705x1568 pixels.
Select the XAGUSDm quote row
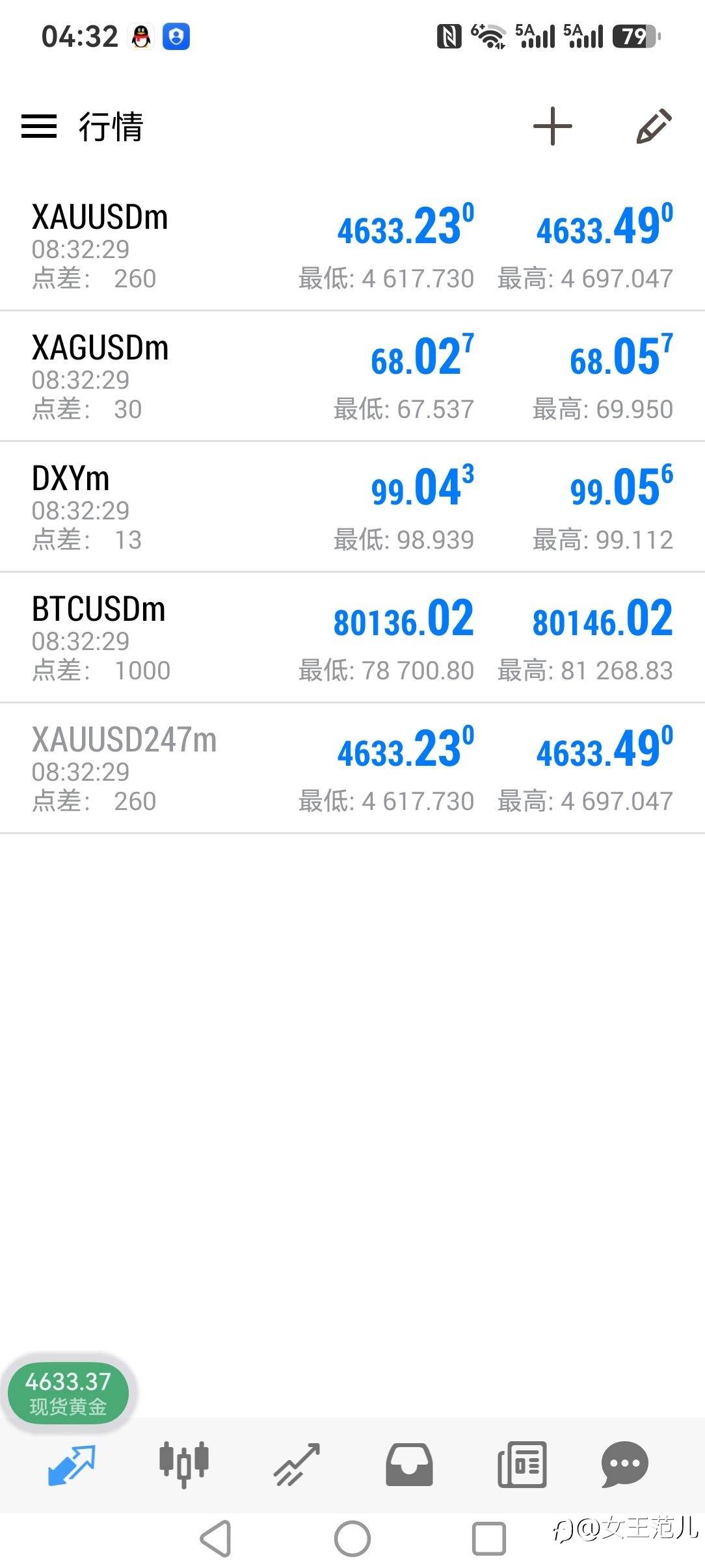point(352,376)
